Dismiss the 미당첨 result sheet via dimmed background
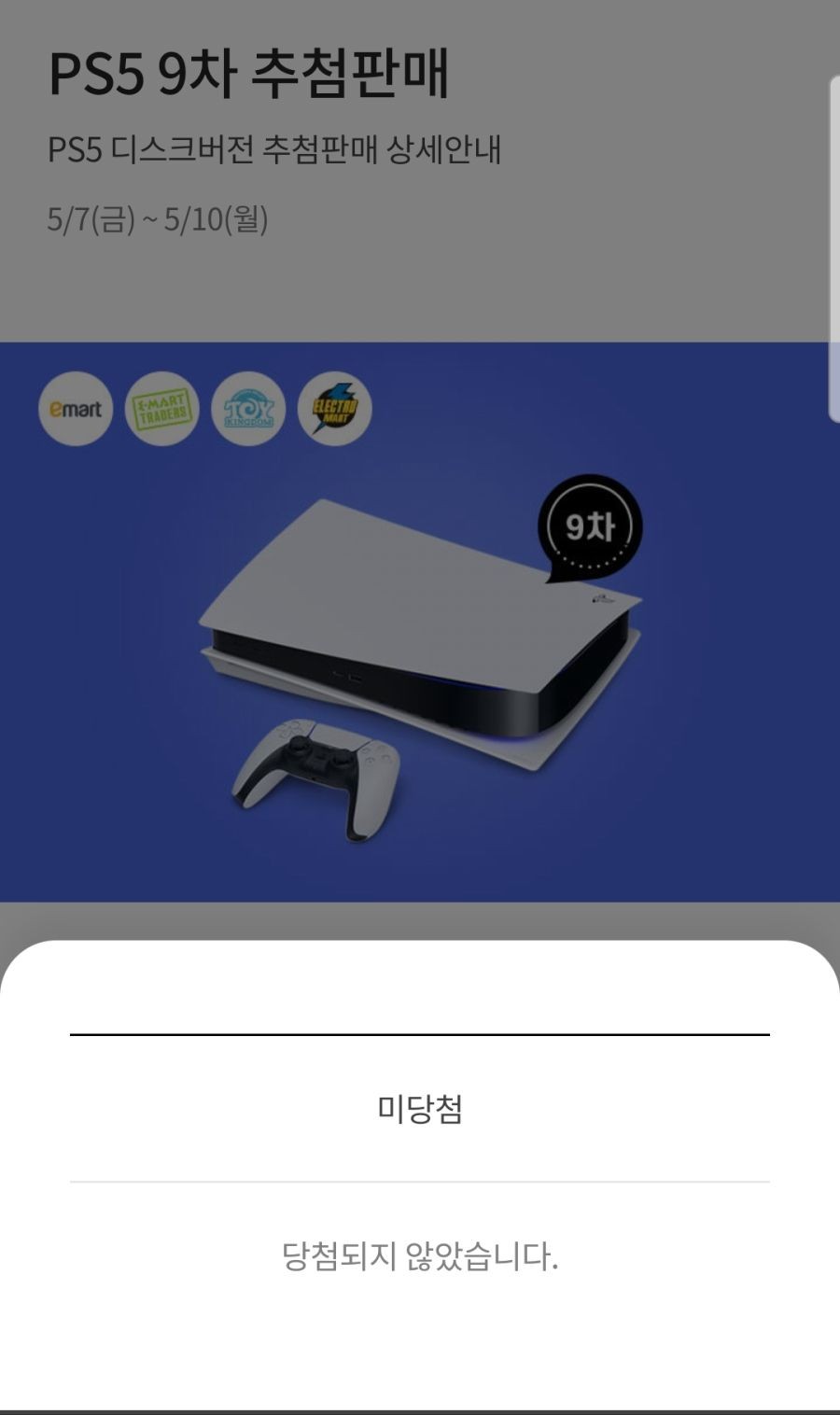Screen dimensions: 840x1415 [x=420, y=280]
